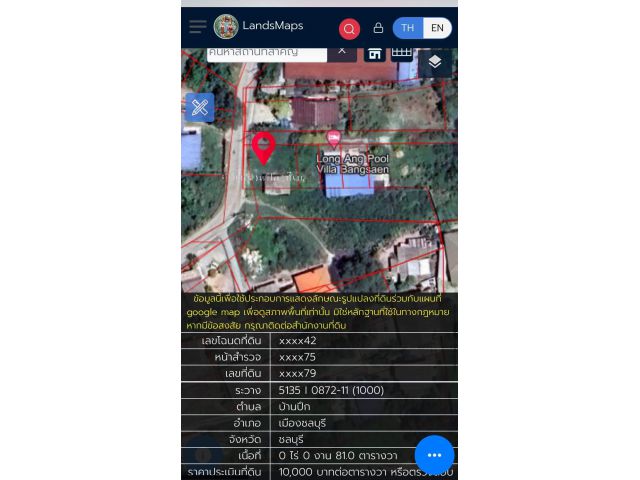
Task: Open the lock login icon
Action: [x=378, y=28]
